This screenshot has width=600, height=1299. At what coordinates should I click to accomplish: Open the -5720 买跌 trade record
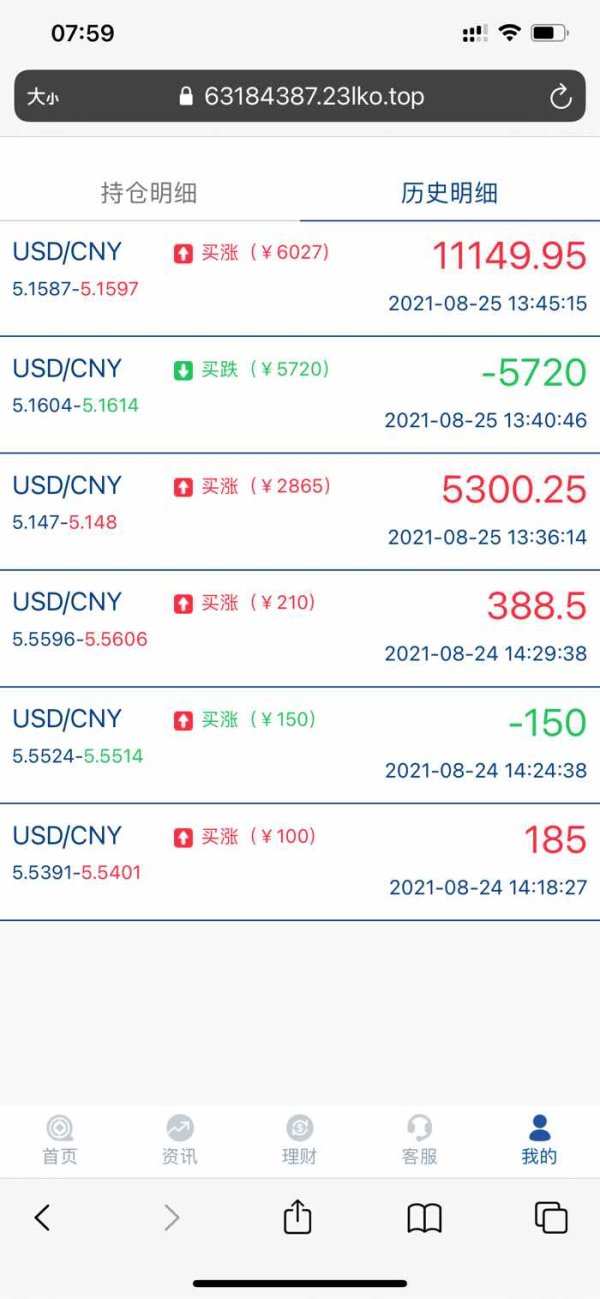coord(300,395)
